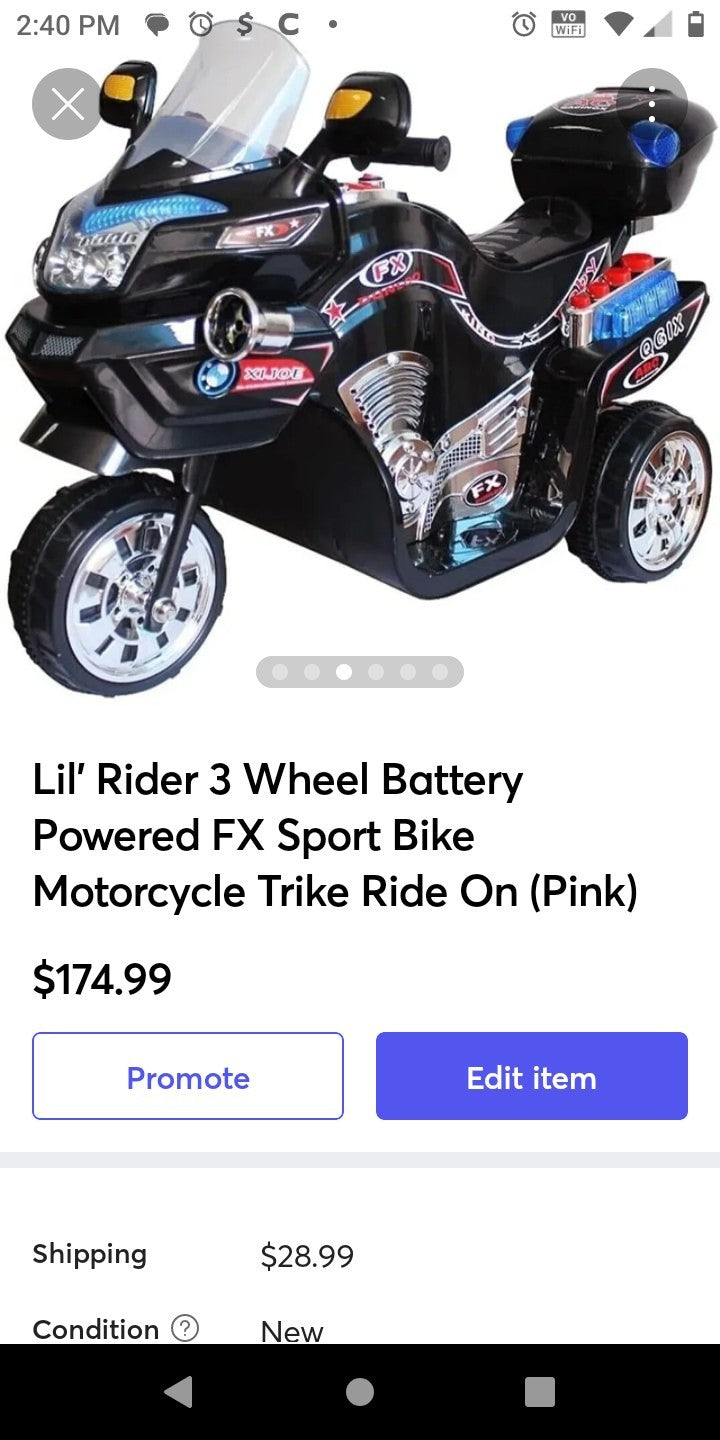Tap Edit item button

pos(531,1077)
